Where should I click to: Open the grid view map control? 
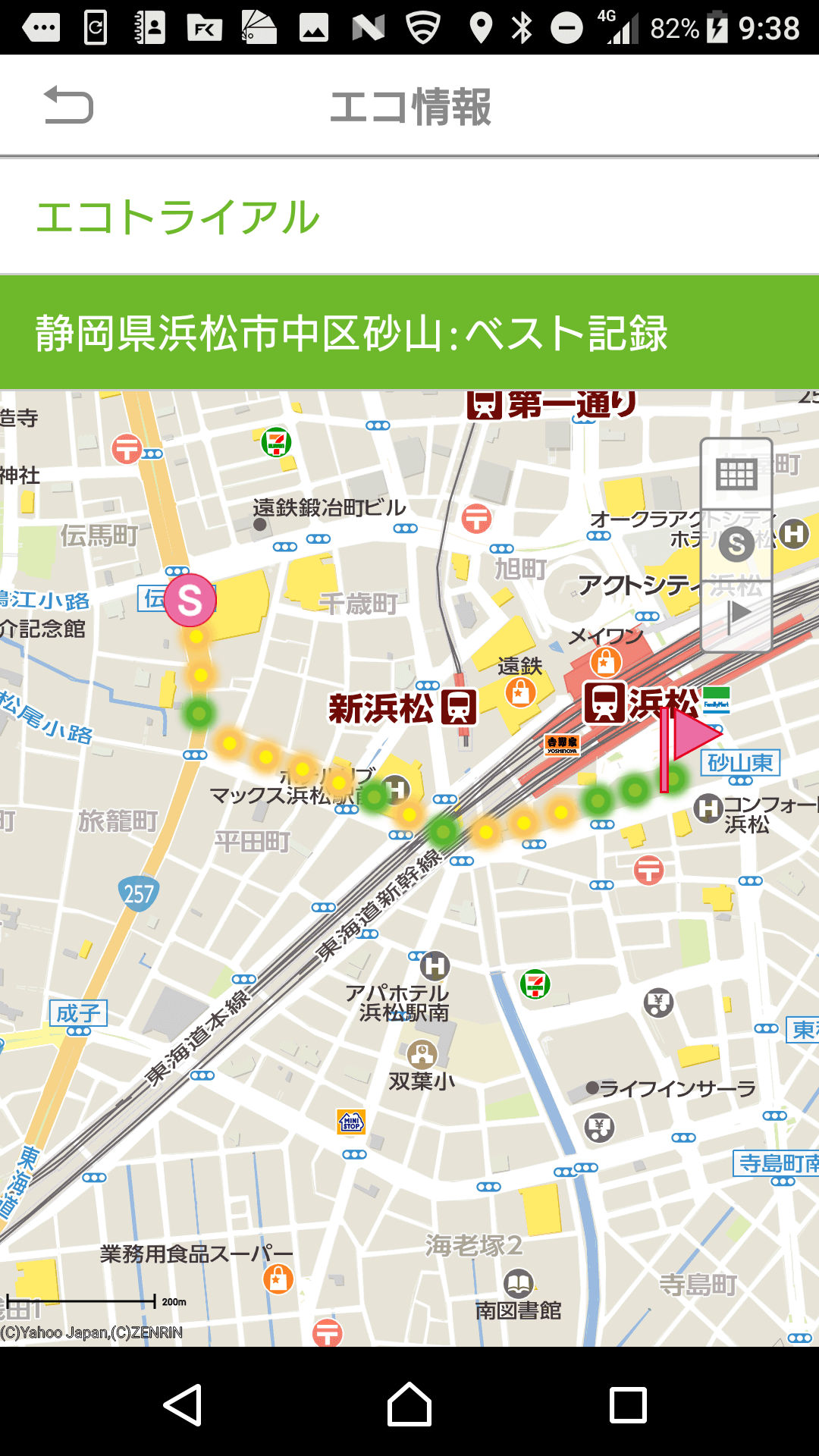(736, 475)
